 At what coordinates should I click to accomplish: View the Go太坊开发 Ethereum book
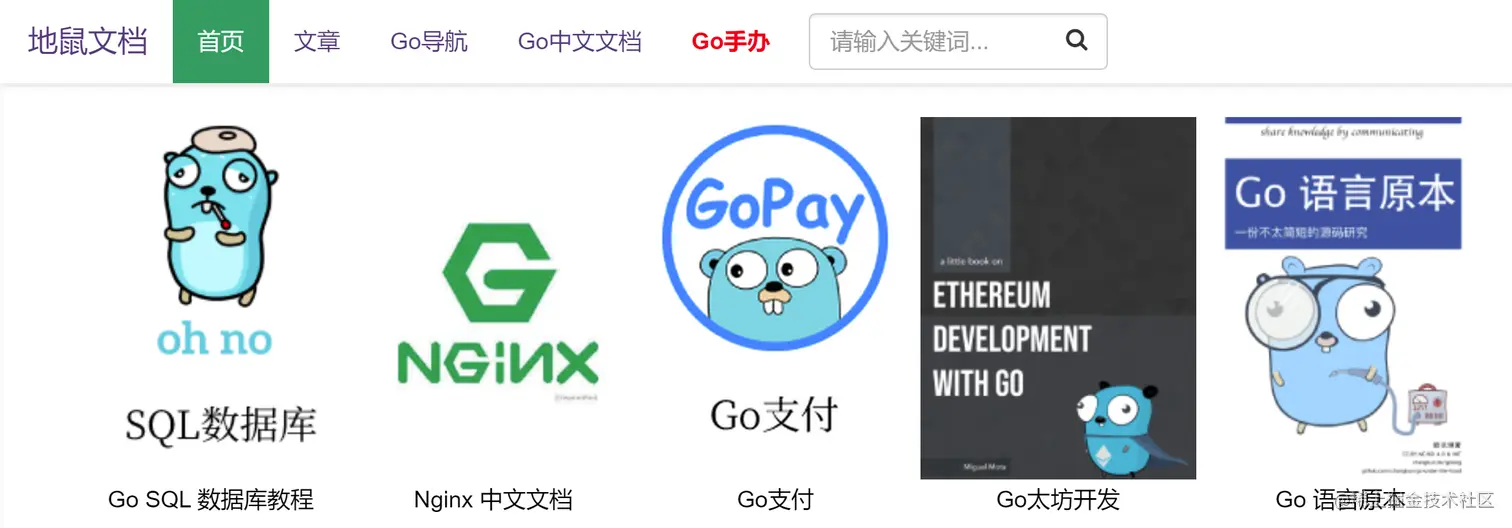coord(1058,298)
